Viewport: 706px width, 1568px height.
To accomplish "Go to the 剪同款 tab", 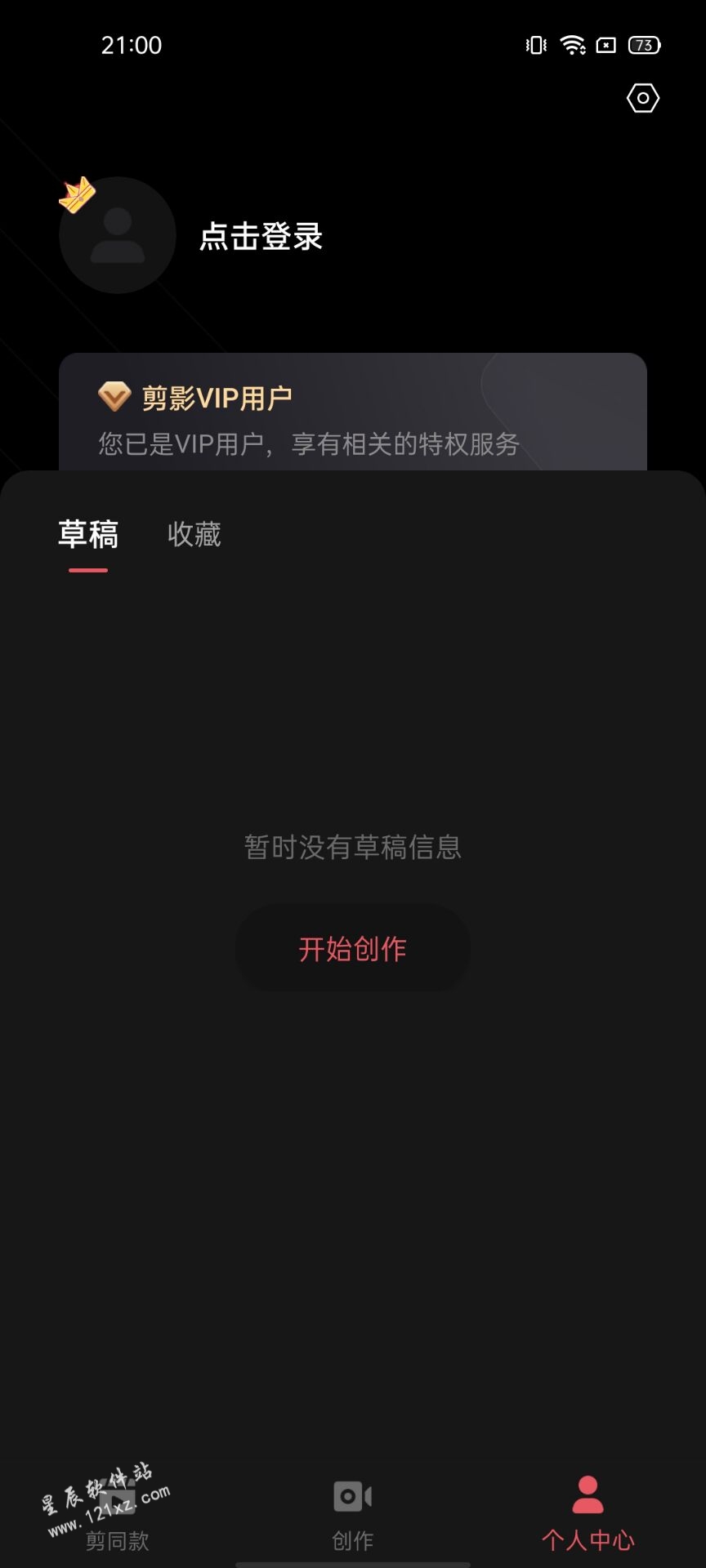I will tap(118, 1516).
